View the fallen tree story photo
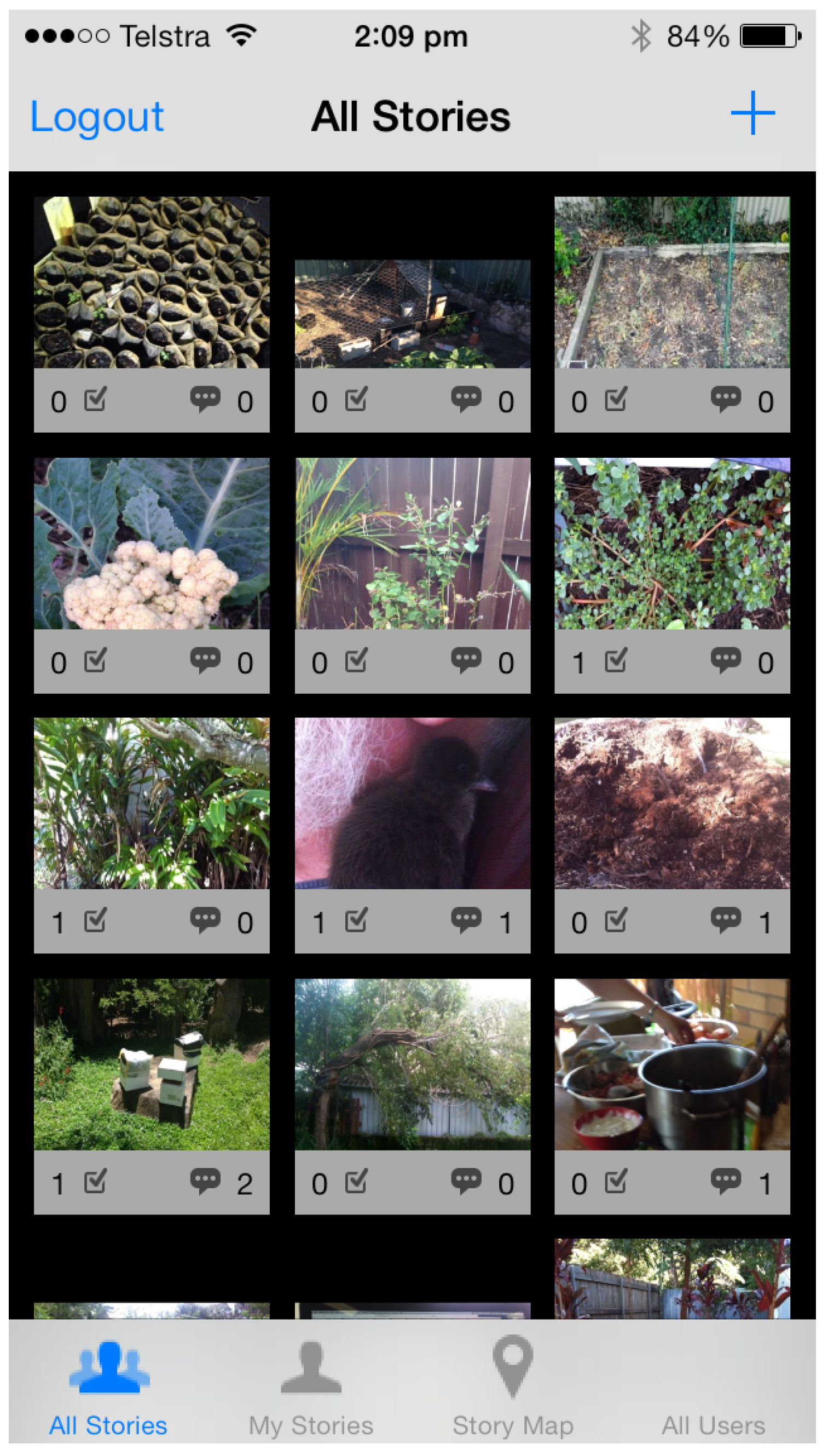The image size is (828, 1456). [x=412, y=1064]
